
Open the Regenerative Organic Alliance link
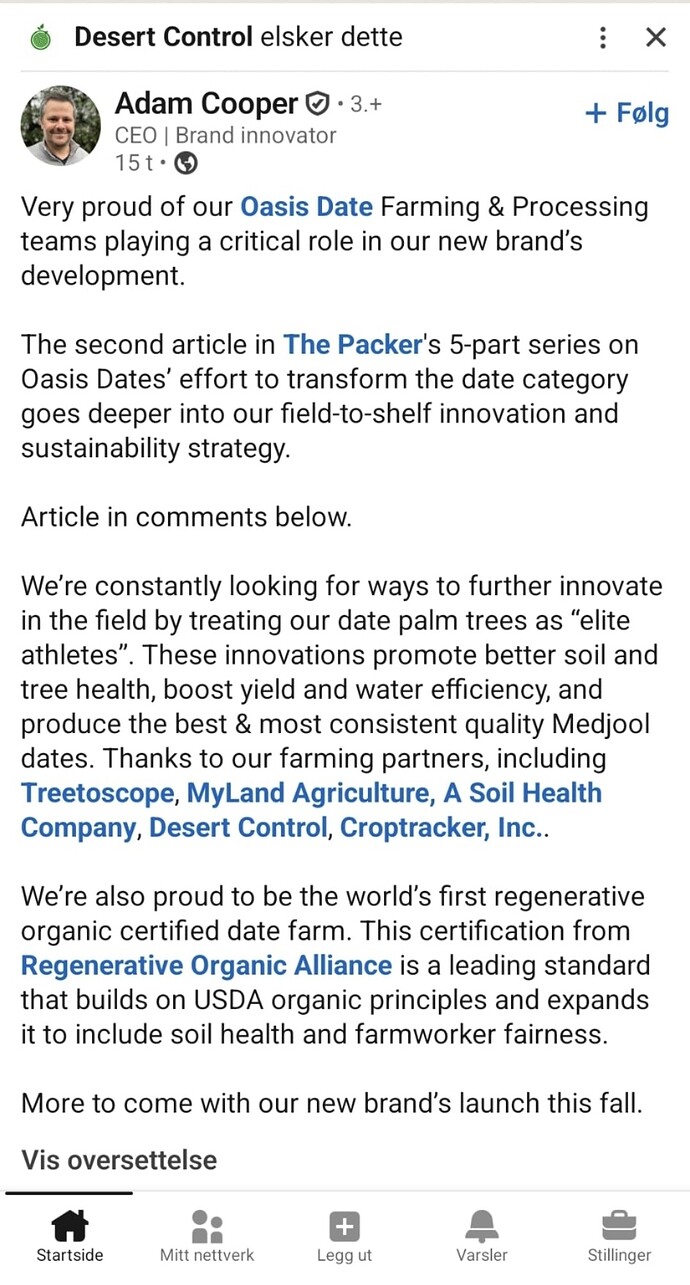[206, 966]
